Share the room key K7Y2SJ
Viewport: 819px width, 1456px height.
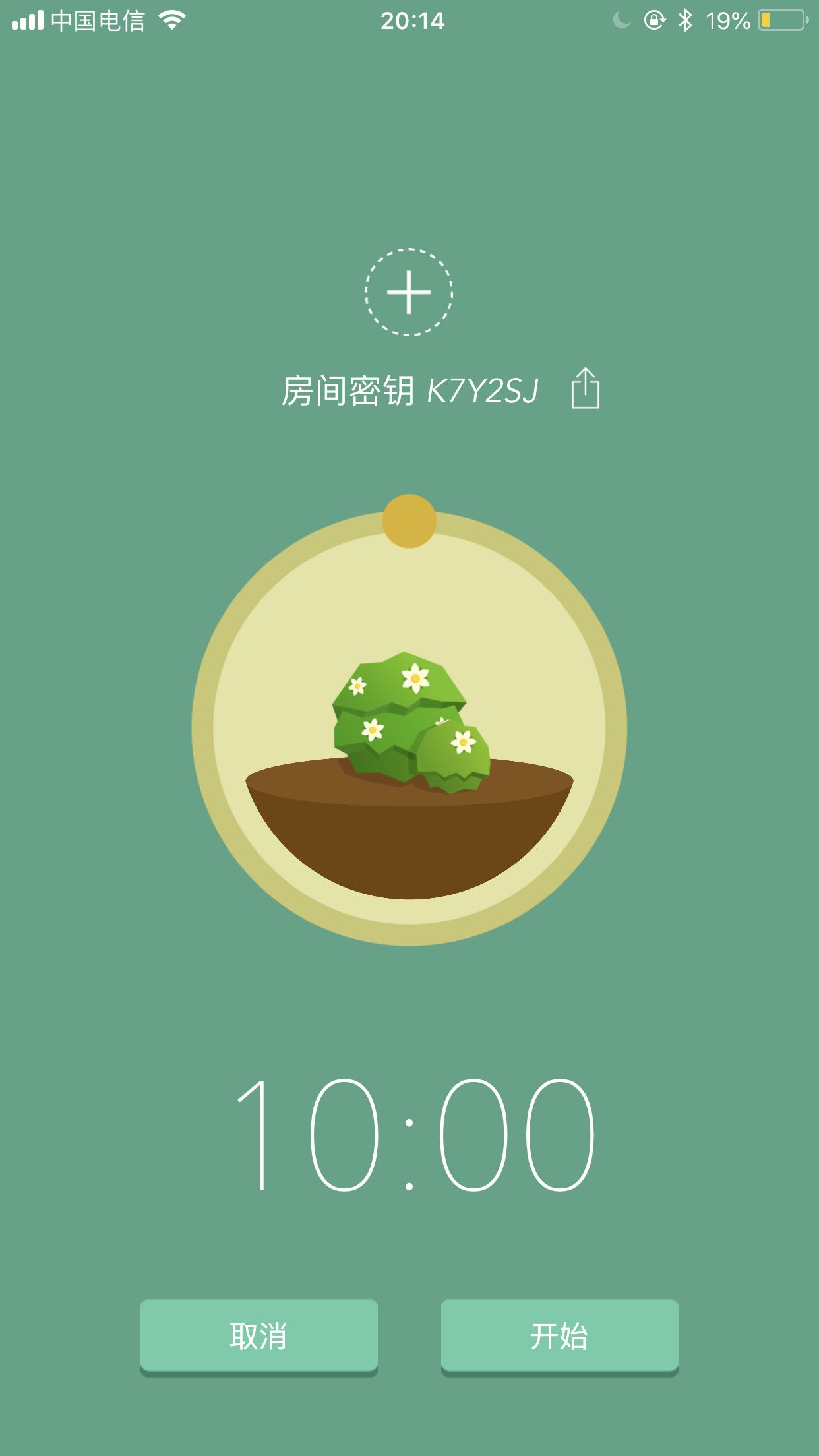click(585, 388)
